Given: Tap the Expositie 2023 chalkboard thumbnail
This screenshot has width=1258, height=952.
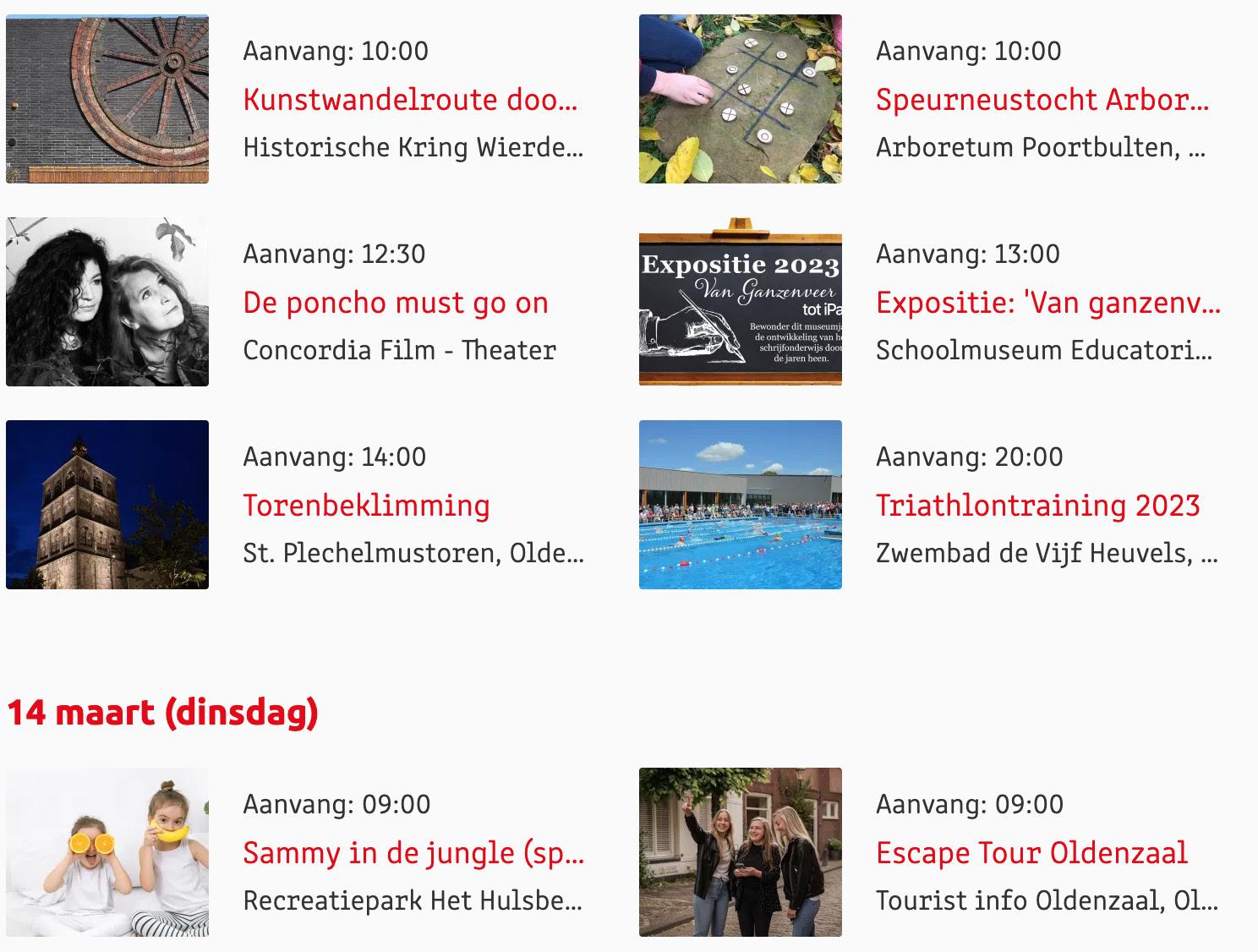Looking at the screenshot, I should [x=741, y=302].
